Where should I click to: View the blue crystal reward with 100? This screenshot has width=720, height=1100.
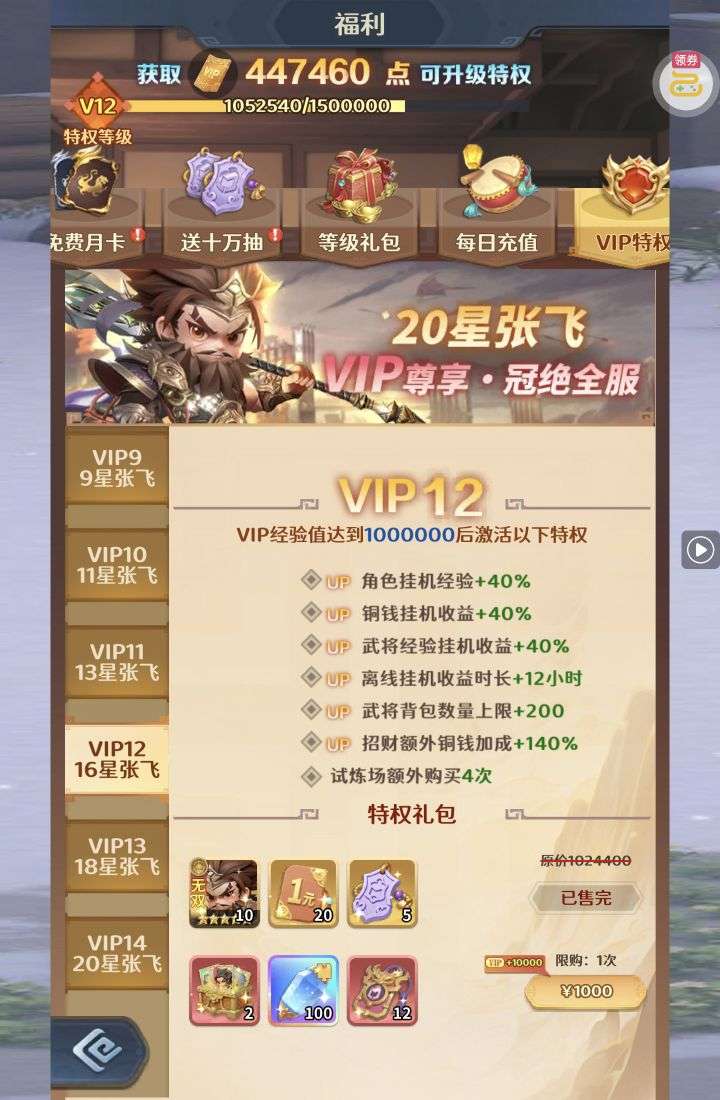point(303,990)
